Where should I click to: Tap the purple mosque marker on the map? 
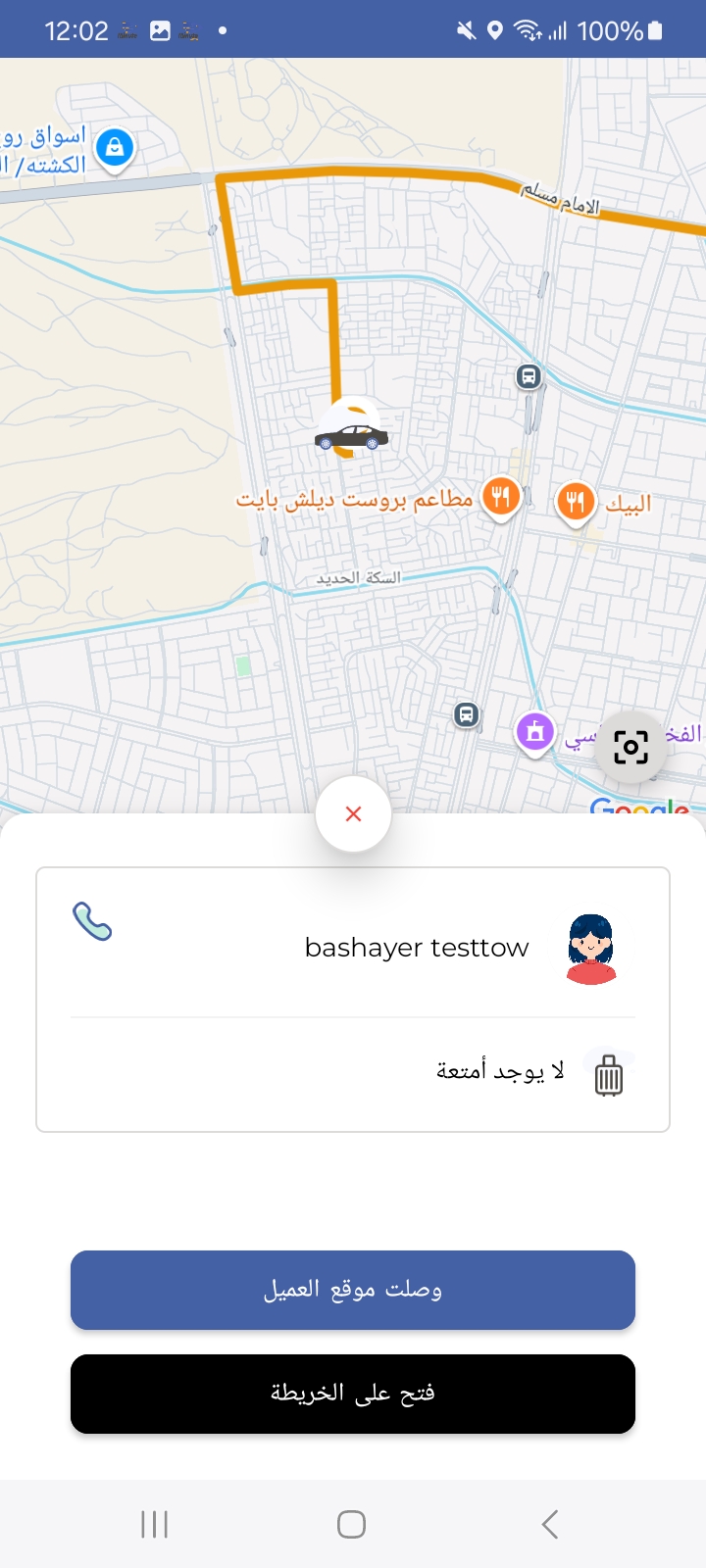(534, 730)
